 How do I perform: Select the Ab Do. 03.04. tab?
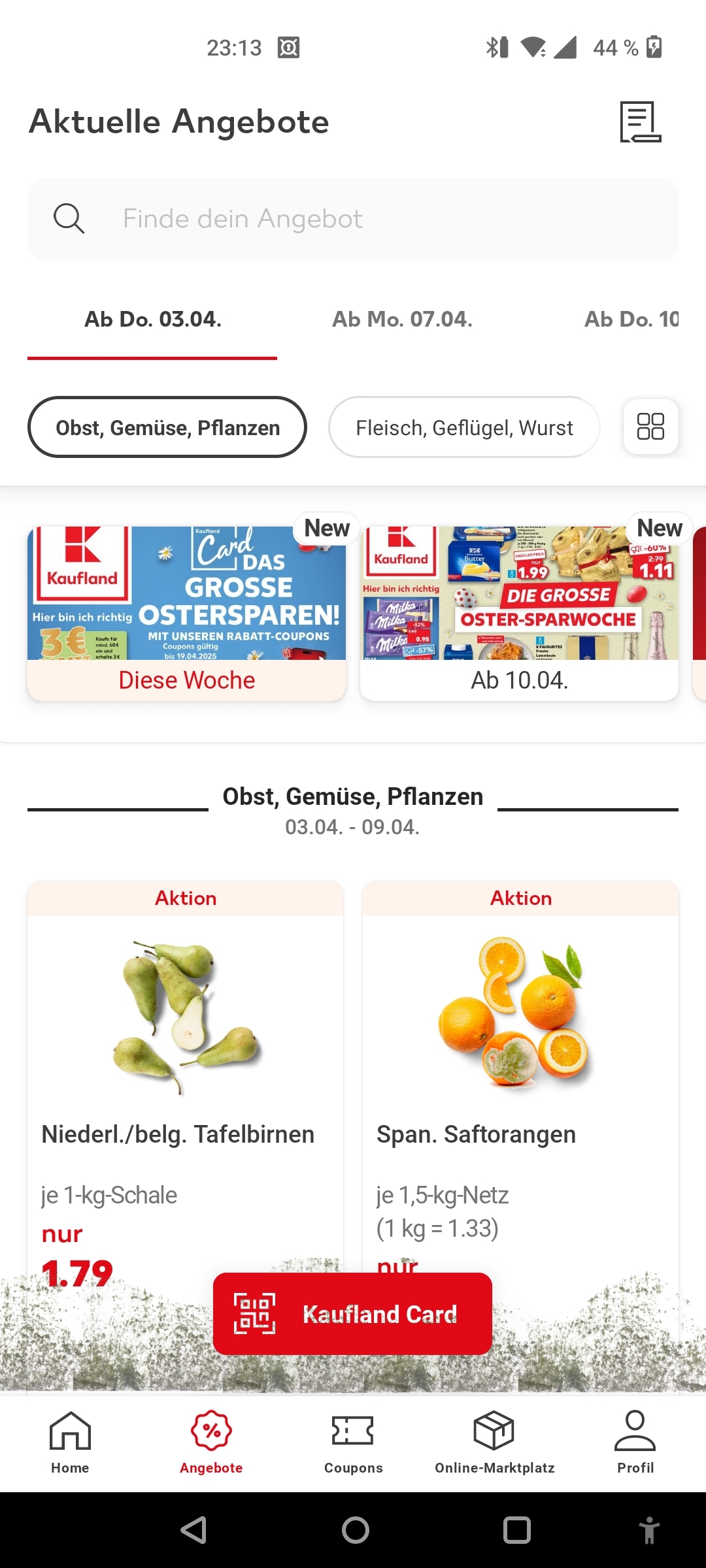click(153, 319)
